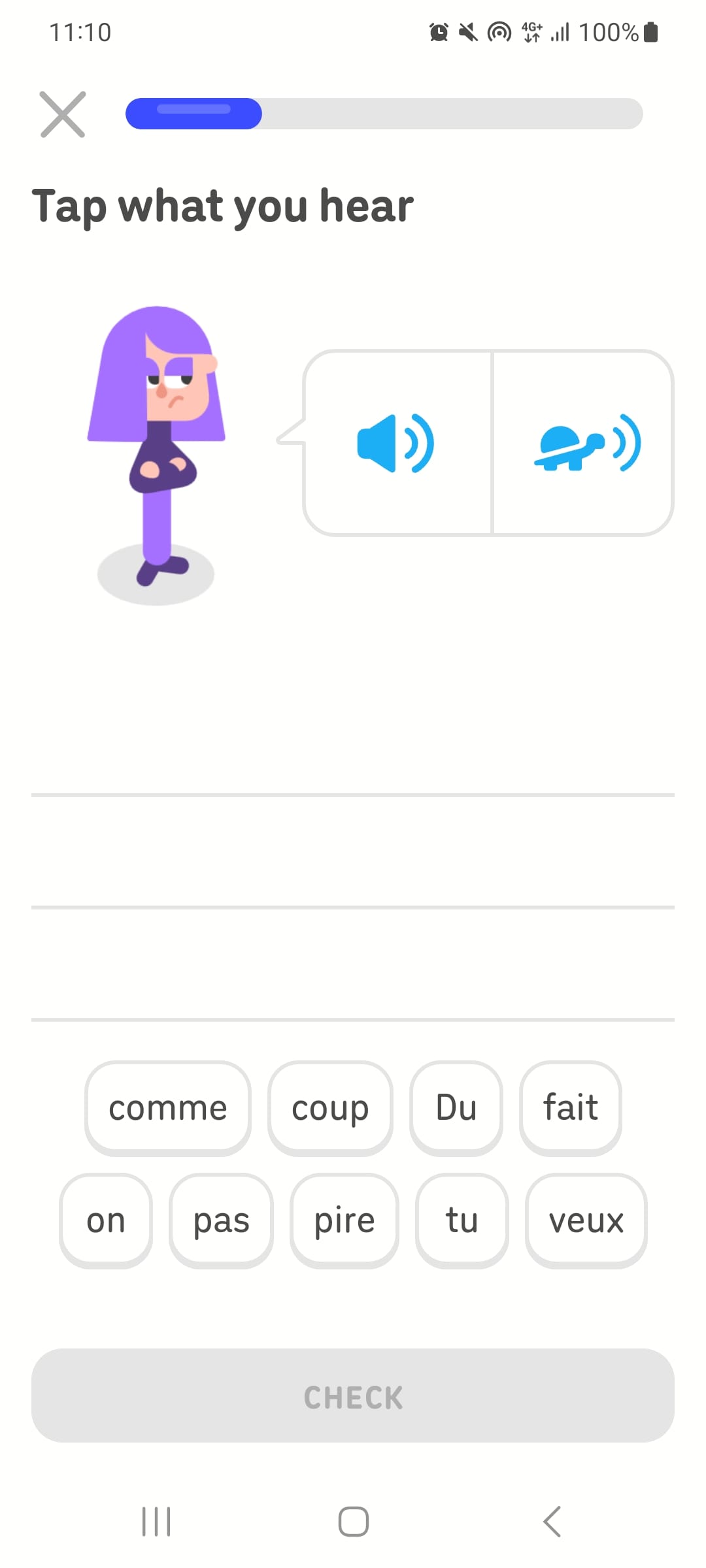Select the word tile 'Du'
Screen dimensions: 706x1568
click(455, 1107)
